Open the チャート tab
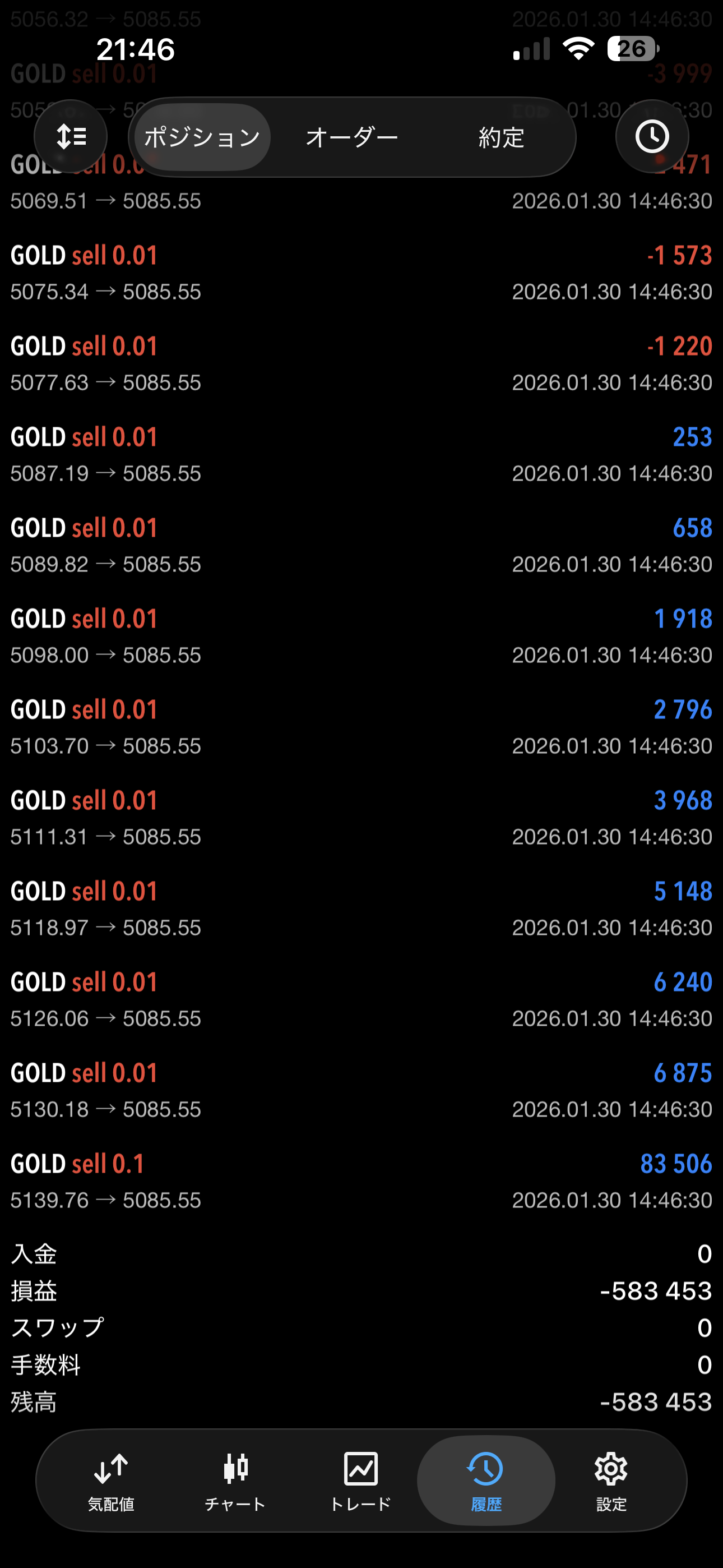Screen dimensions: 723x1568 (x=235, y=1481)
